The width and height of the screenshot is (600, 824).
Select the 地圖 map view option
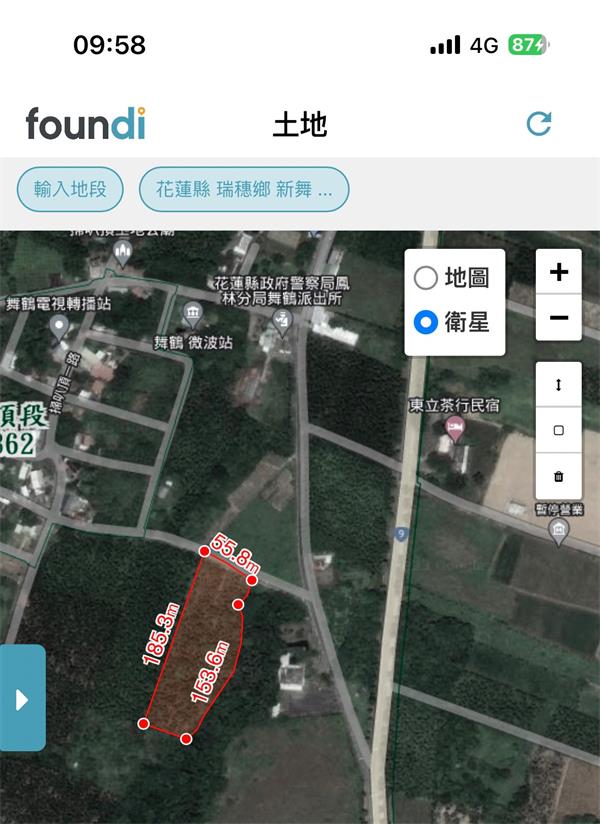coord(427,278)
